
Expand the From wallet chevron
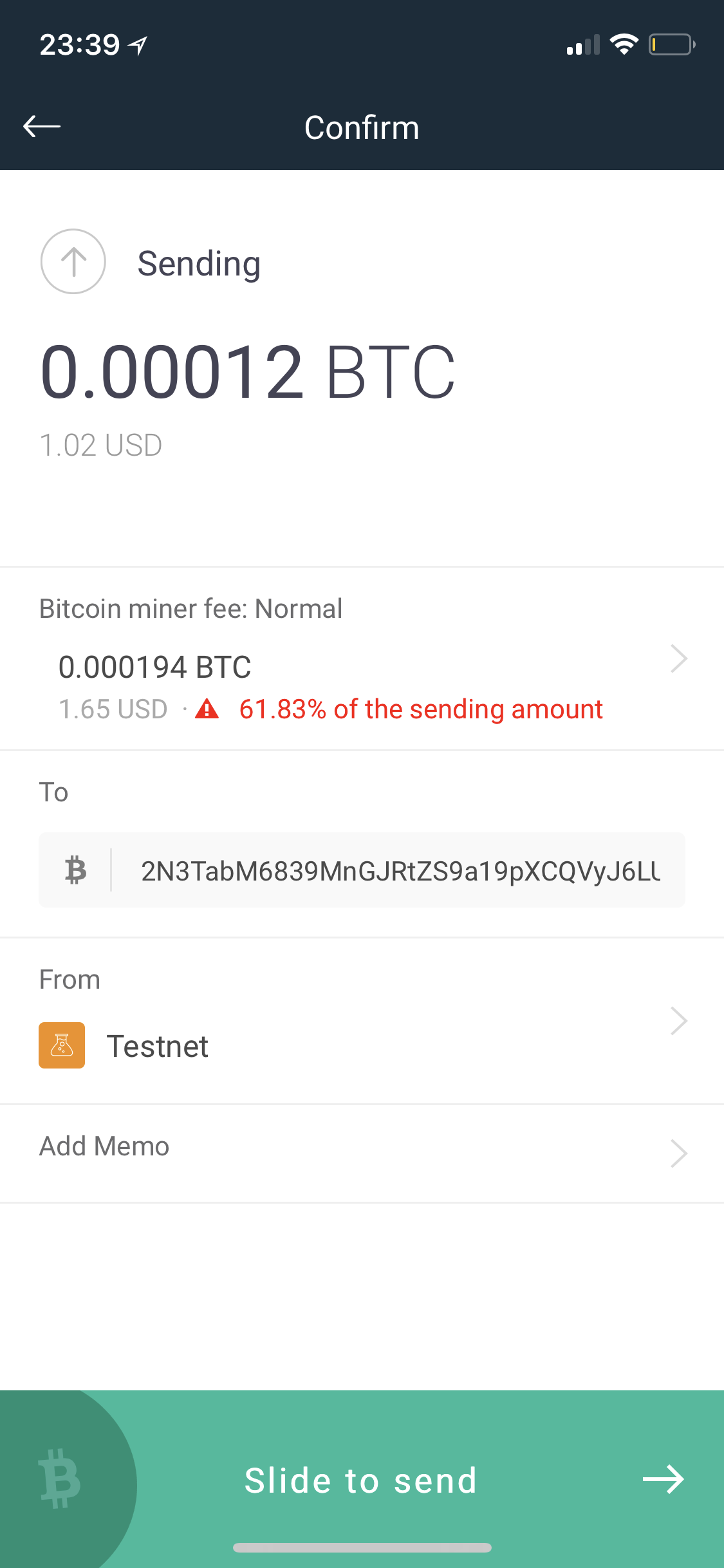pos(678,1020)
